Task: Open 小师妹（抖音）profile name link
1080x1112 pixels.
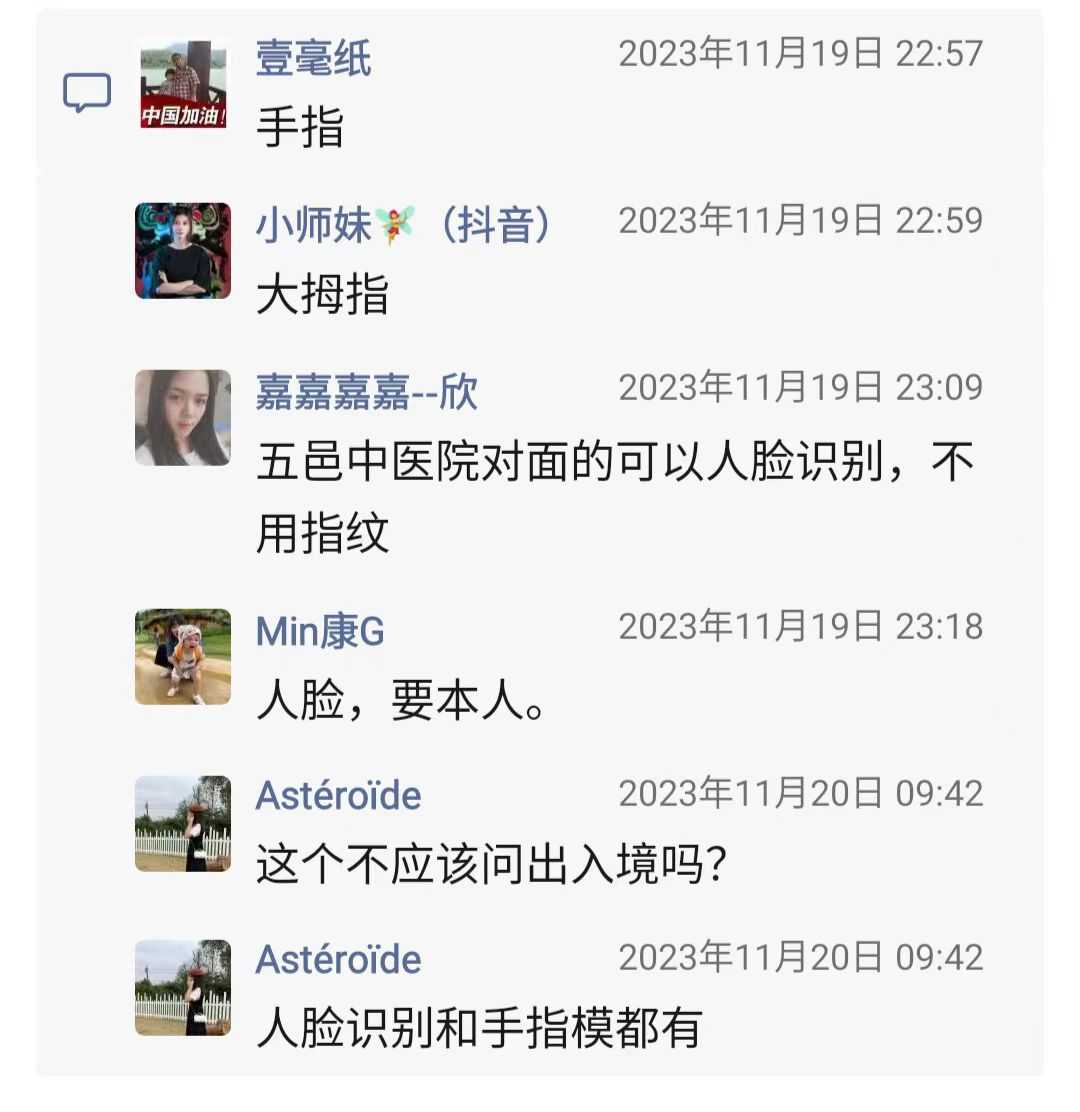Action: click(404, 225)
